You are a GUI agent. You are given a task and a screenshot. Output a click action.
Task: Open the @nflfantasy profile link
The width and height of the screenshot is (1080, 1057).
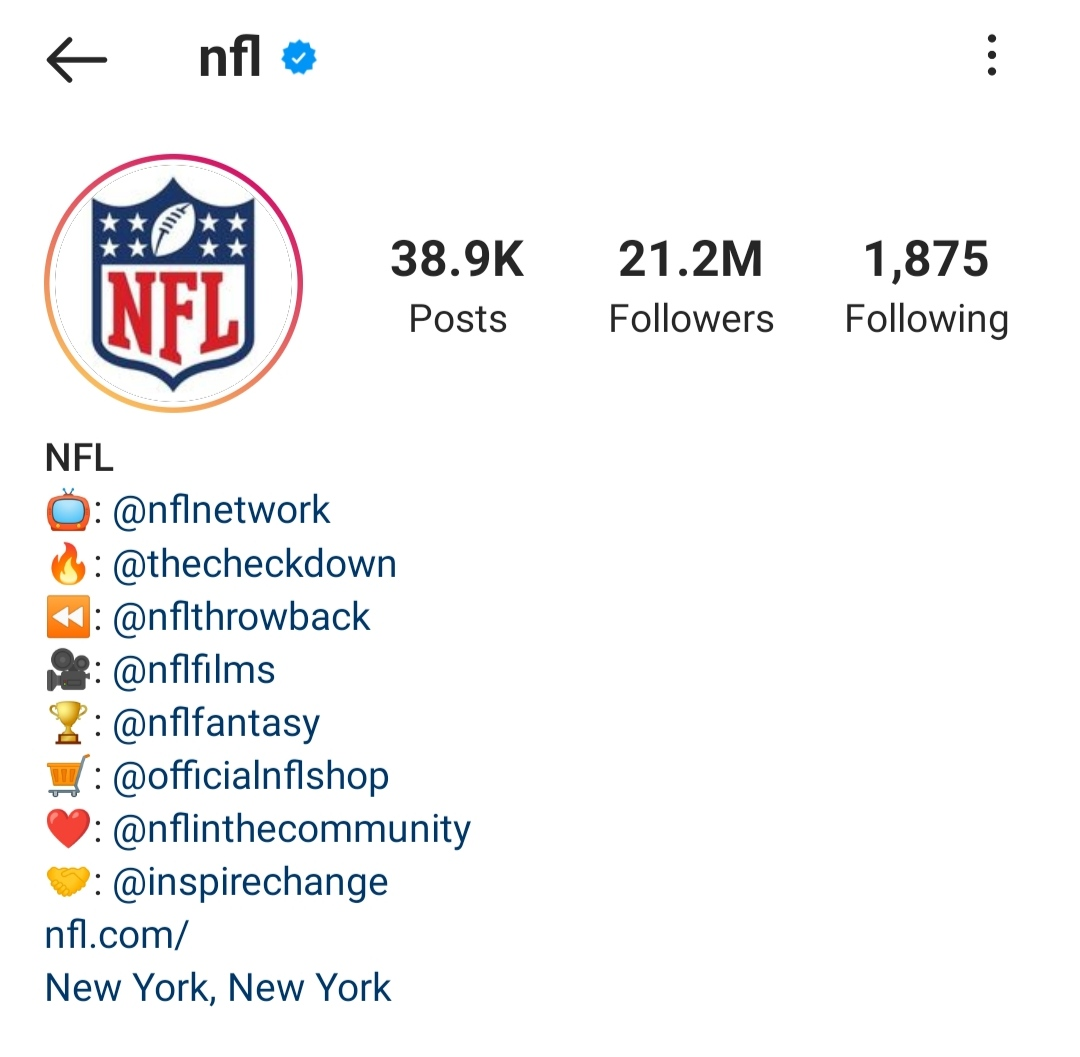pos(216,723)
